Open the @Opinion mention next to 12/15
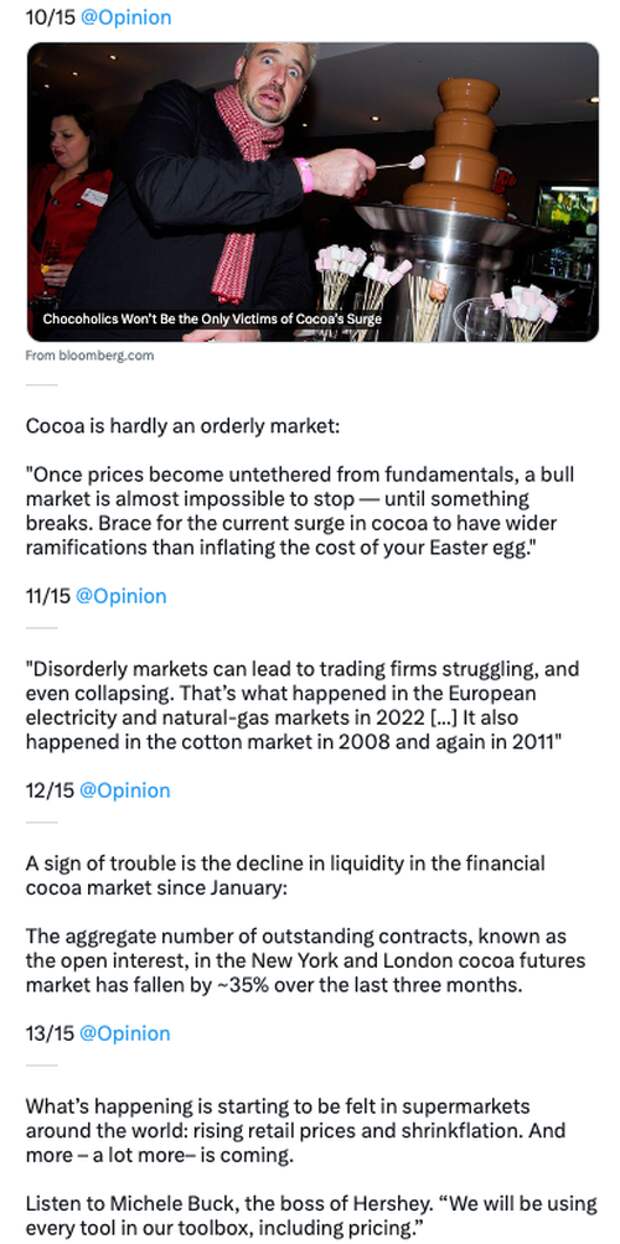The height and width of the screenshot is (1244, 620). (125, 790)
